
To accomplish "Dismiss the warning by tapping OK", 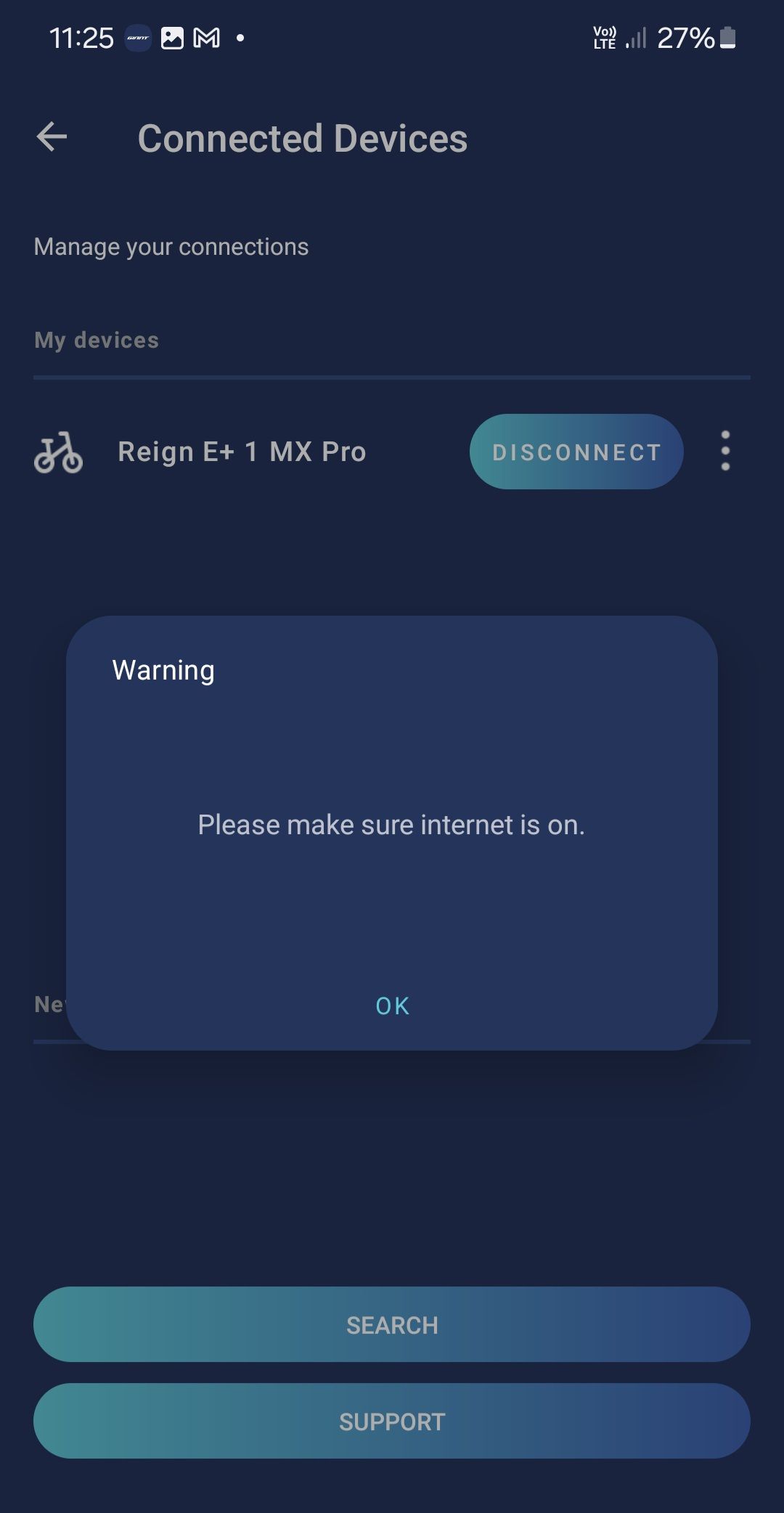I will (392, 1006).
